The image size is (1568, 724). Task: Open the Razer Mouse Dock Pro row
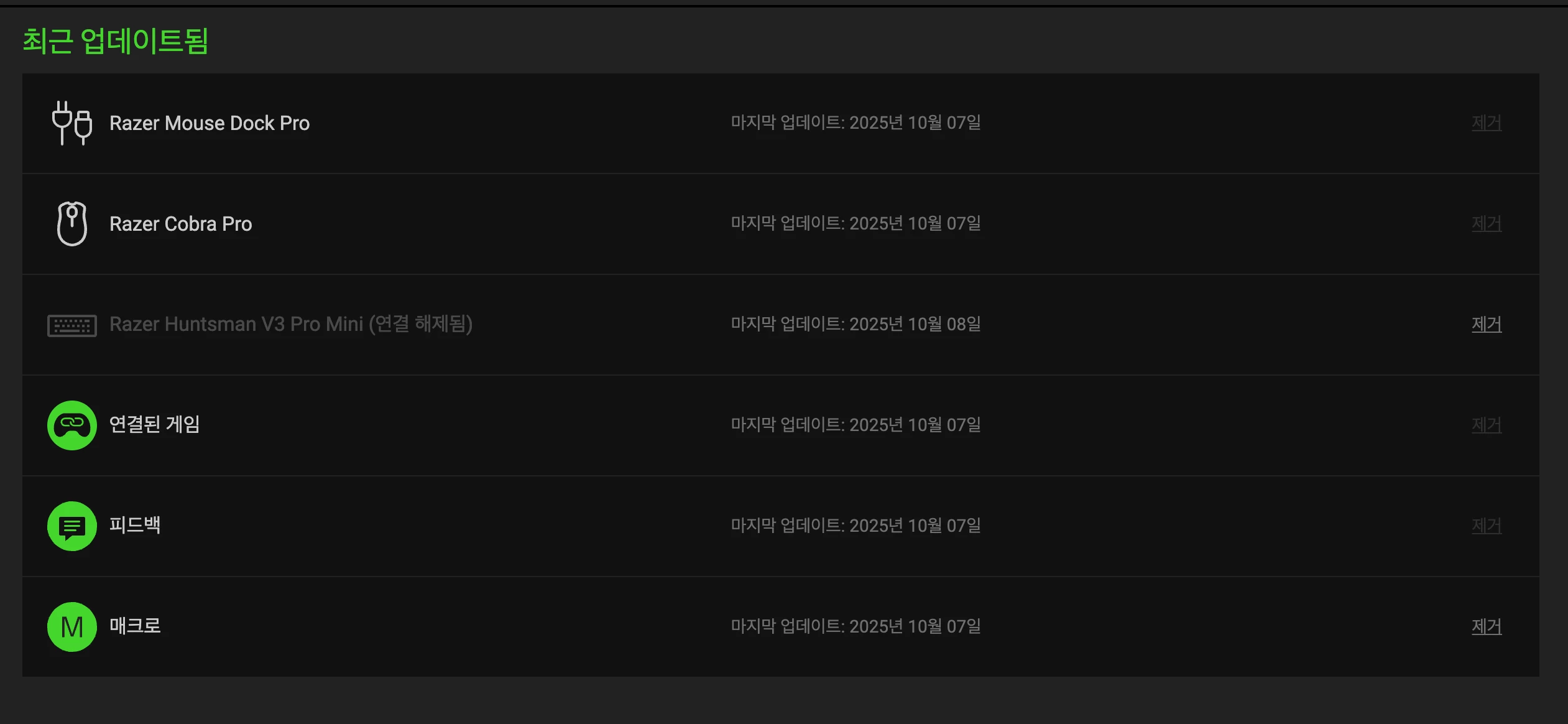tap(210, 123)
